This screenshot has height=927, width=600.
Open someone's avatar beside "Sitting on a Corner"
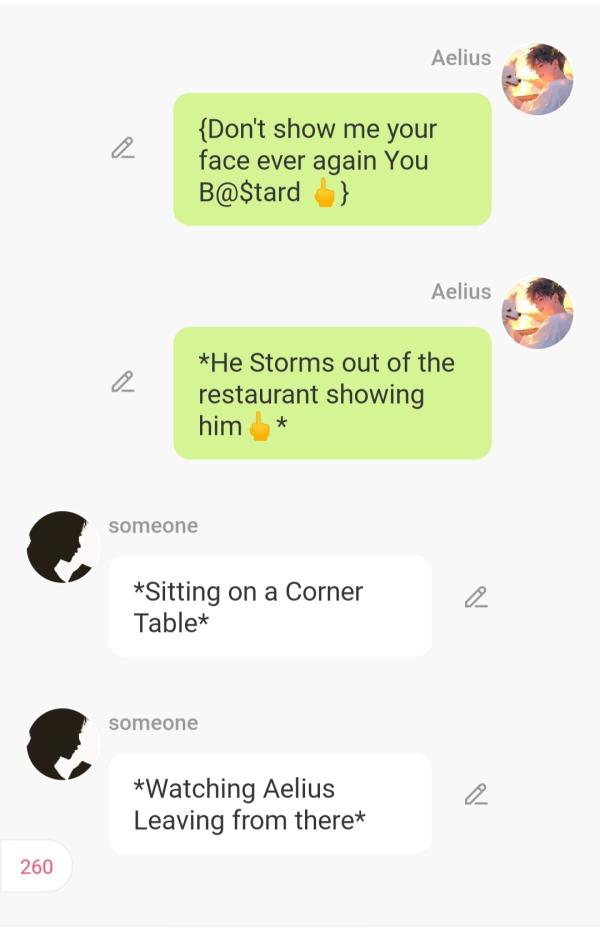coord(62,547)
